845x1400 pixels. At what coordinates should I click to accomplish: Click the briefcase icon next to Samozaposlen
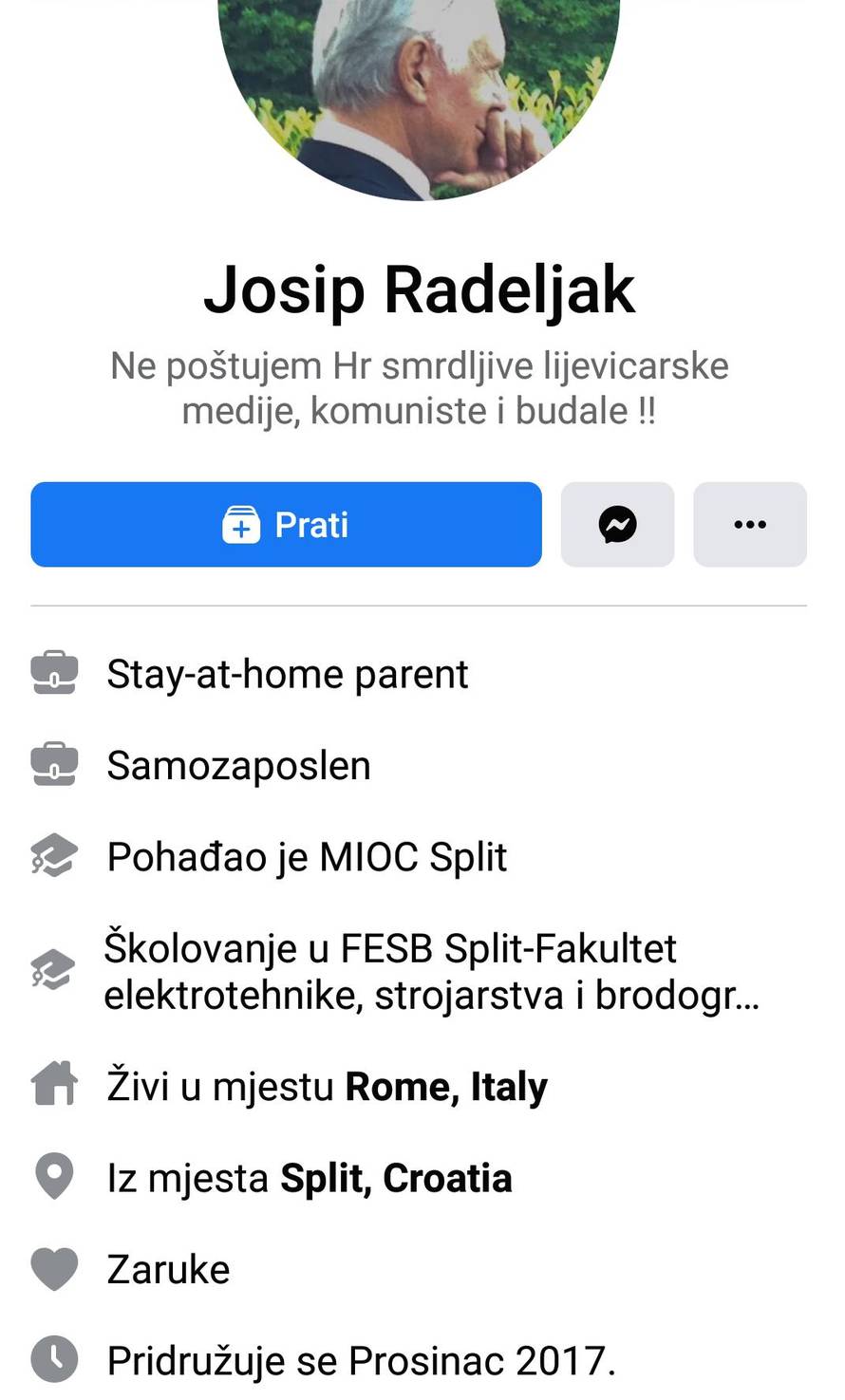(54, 765)
